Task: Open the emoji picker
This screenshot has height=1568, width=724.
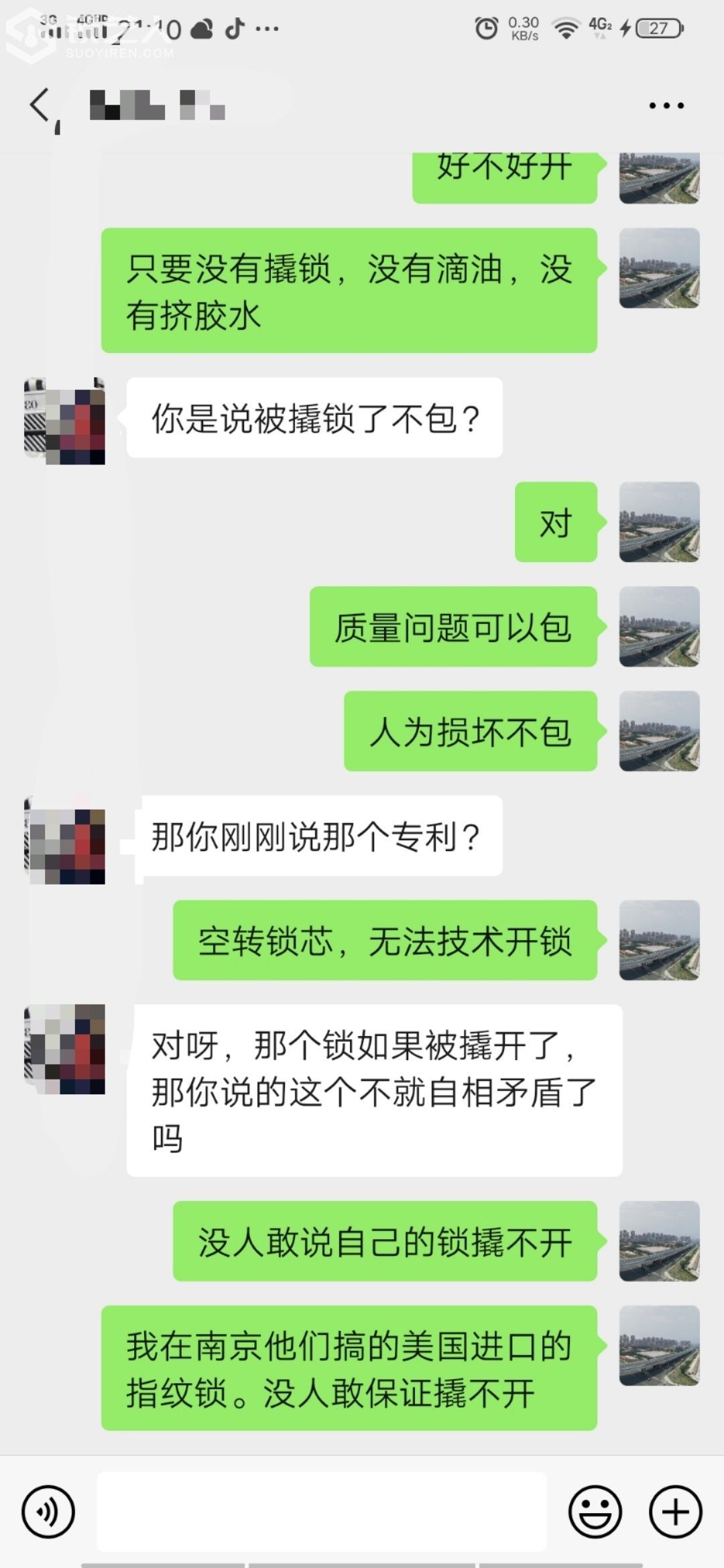Action: click(x=595, y=1512)
